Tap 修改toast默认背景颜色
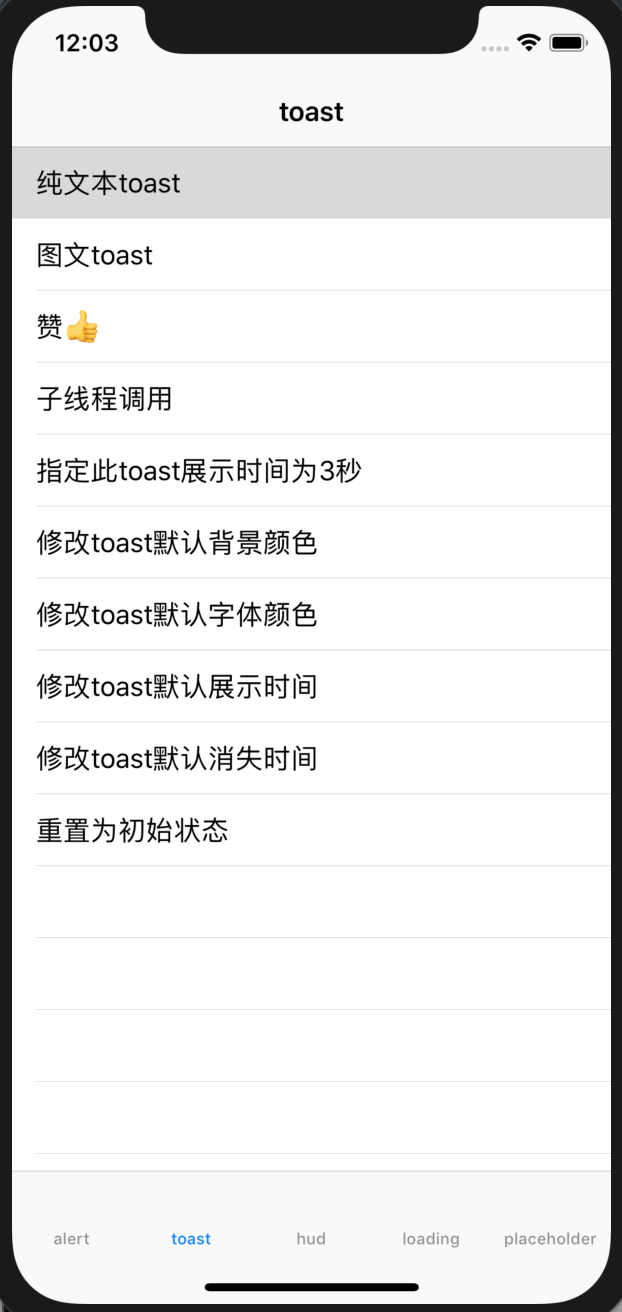The image size is (622, 1312). coord(311,543)
